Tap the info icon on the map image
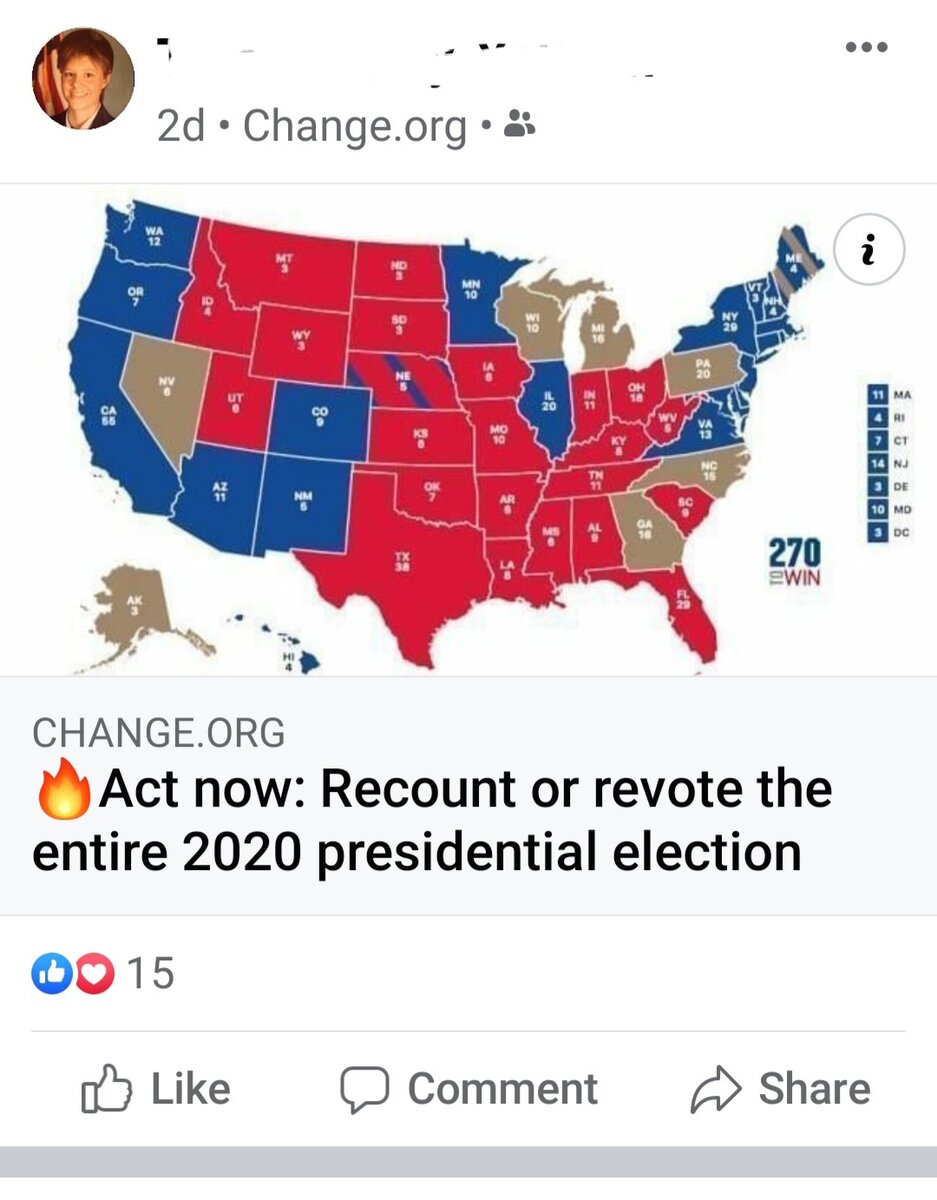Viewport: 937px width, 1200px height. click(x=868, y=250)
